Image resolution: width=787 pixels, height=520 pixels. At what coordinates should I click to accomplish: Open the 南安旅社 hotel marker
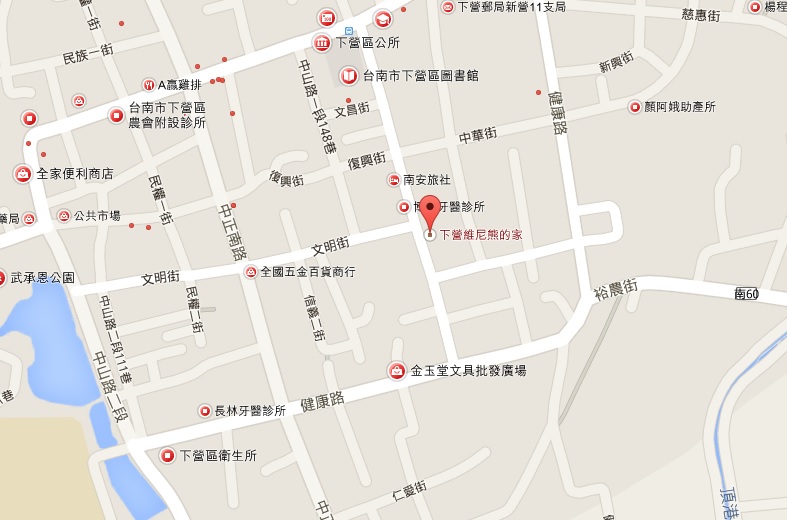pos(393,180)
